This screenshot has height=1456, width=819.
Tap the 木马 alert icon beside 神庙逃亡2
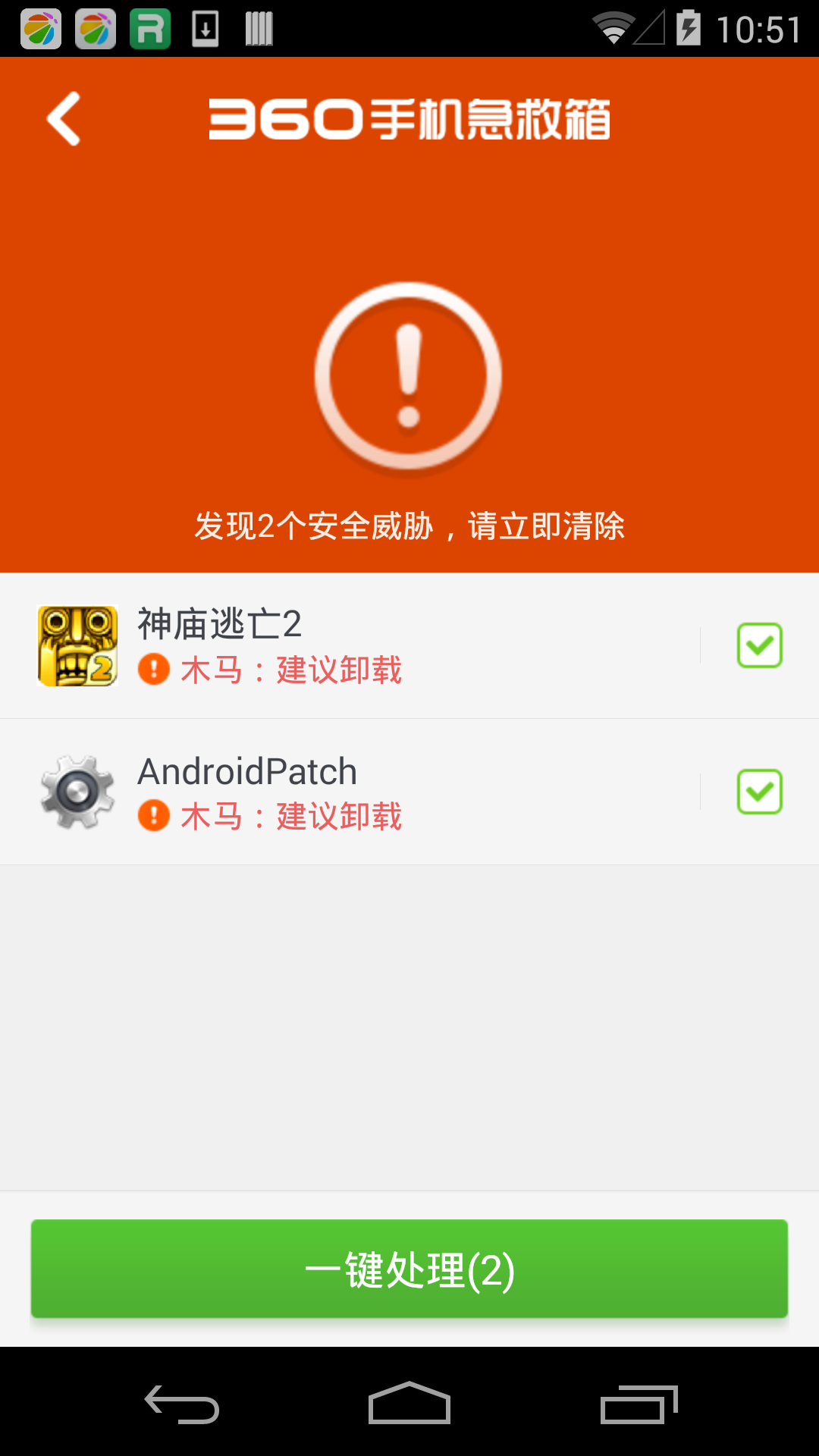pyautogui.click(x=152, y=670)
